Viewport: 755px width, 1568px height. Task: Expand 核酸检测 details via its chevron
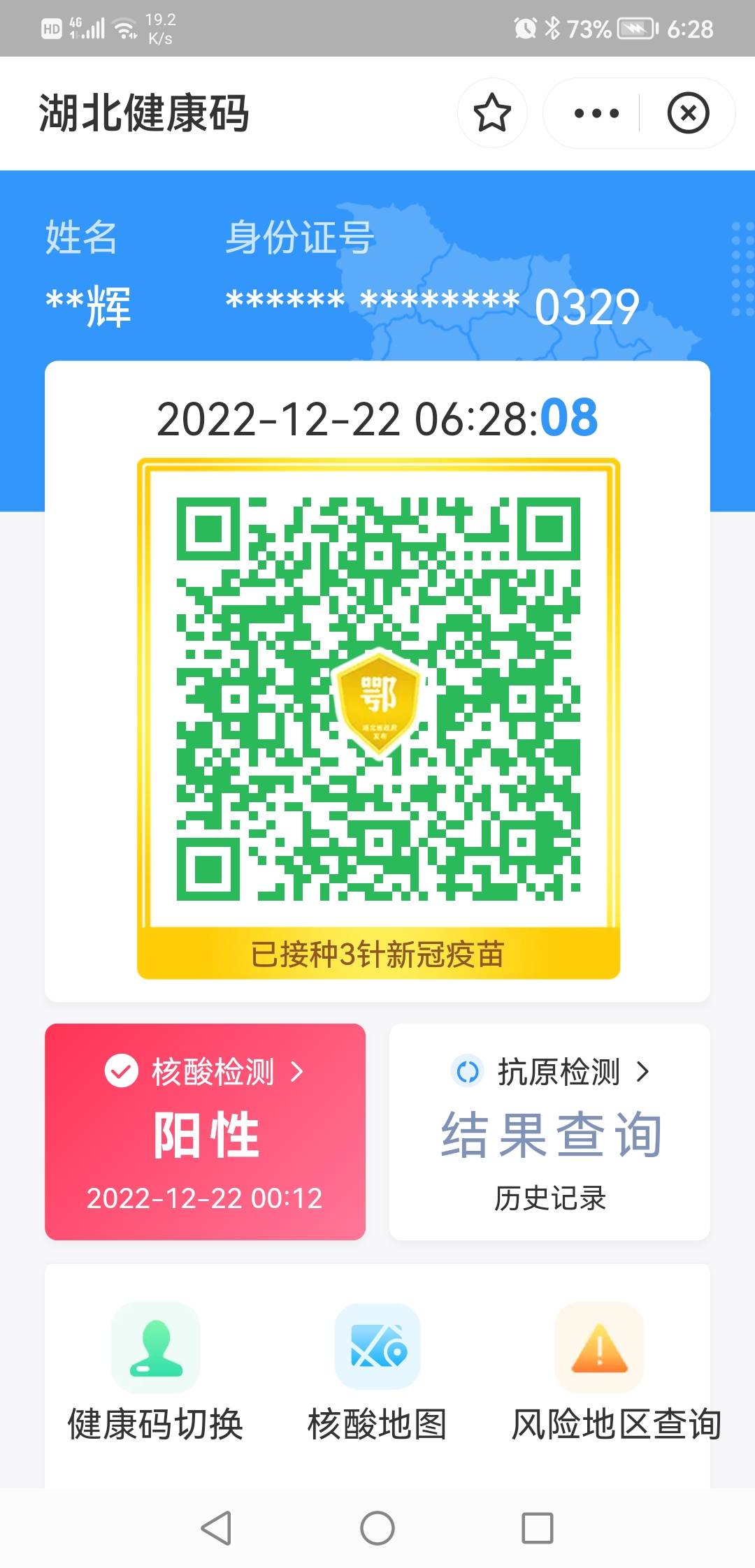tap(298, 1070)
